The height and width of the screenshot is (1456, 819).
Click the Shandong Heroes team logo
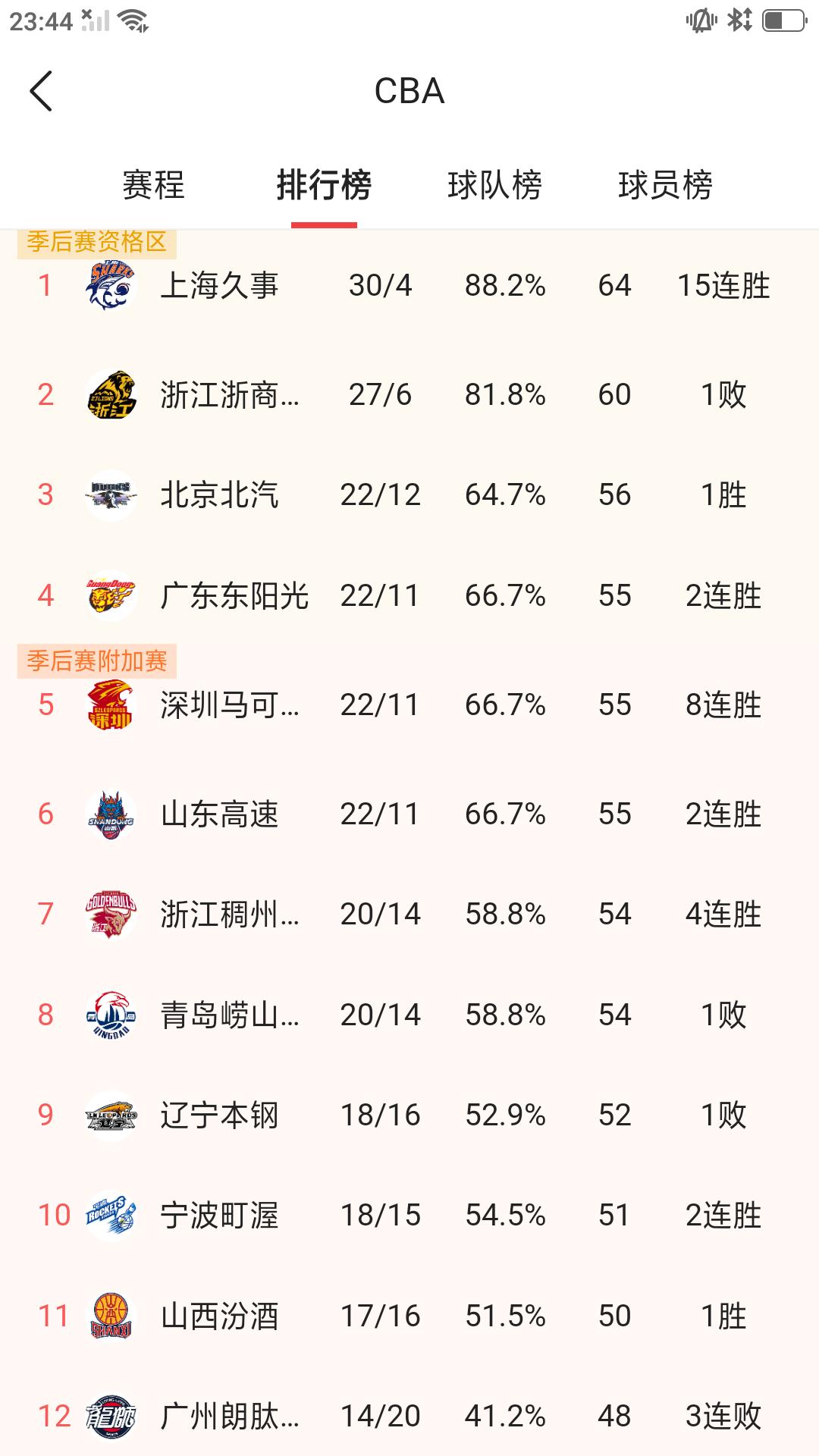[110, 814]
